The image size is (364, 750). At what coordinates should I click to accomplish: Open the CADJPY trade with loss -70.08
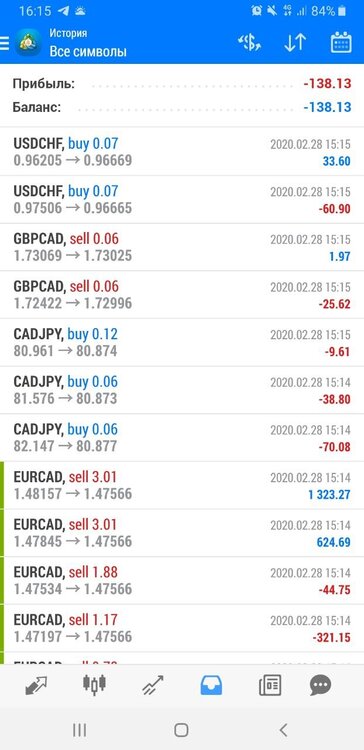coord(182,438)
